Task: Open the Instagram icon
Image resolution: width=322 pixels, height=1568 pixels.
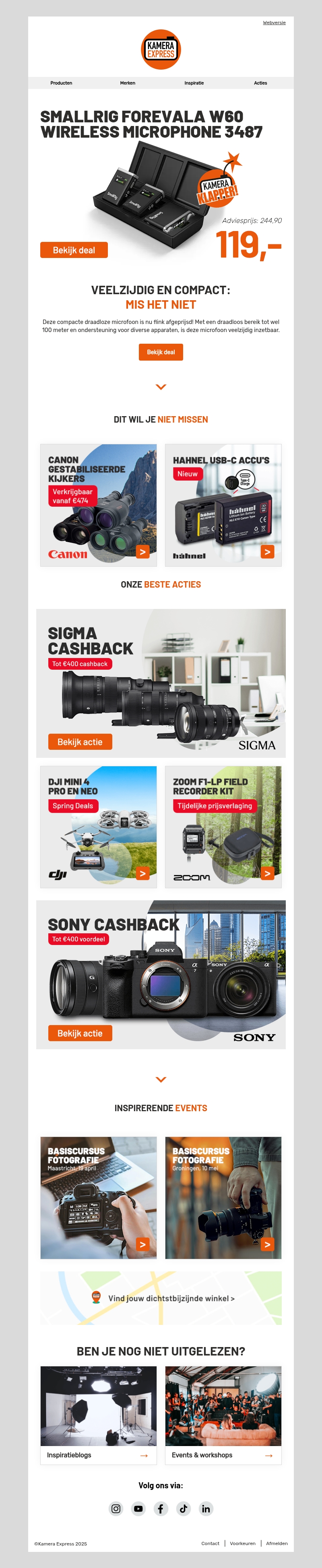Action: click(x=116, y=1508)
